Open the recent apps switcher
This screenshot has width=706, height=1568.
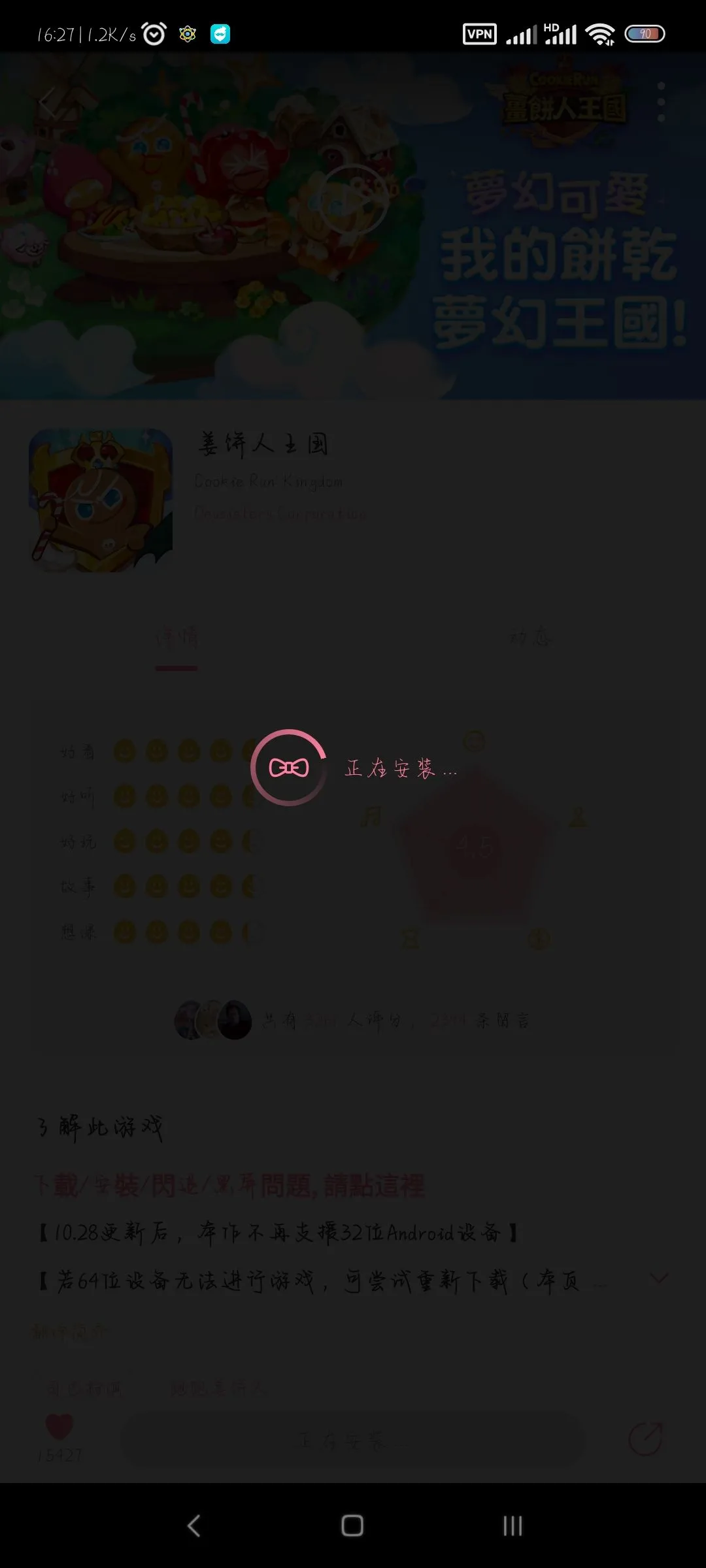[x=513, y=1526]
